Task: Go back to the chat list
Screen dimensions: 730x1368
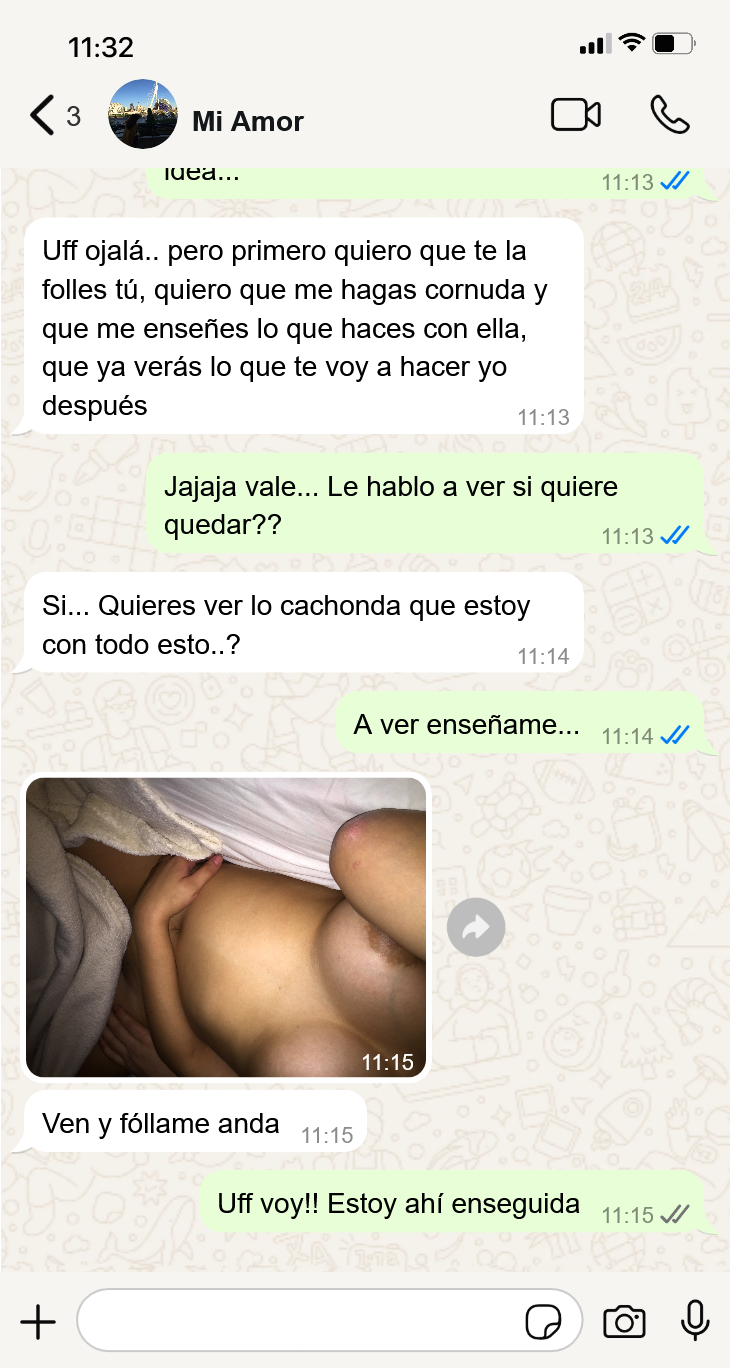Action: click(x=54, y=116)
